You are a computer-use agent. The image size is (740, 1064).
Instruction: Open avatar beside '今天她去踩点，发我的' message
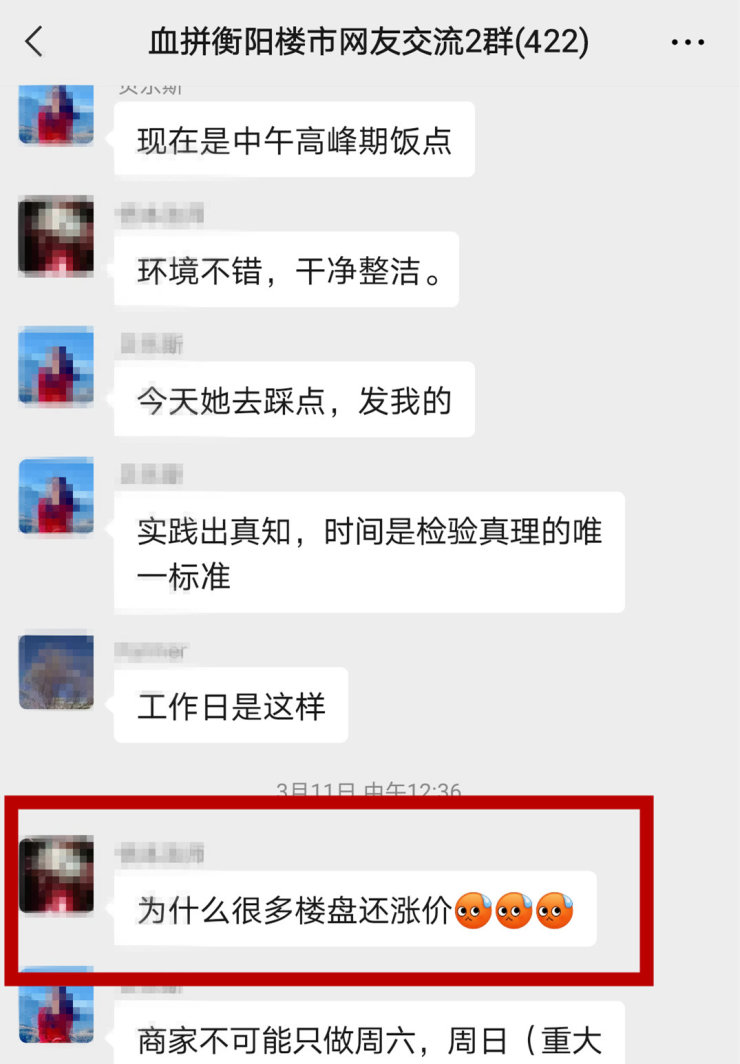pyautogui.click(x=56, y=366)
